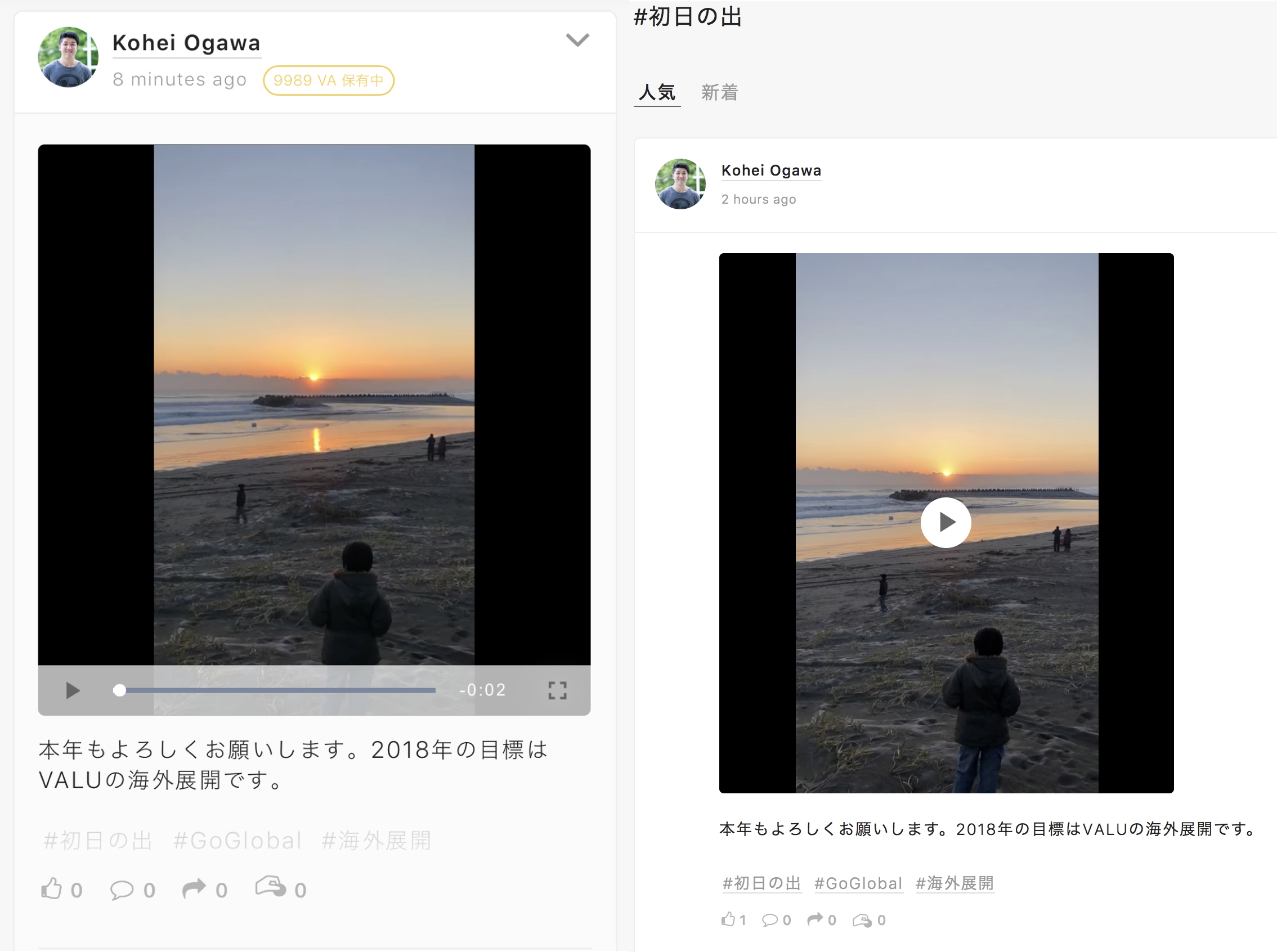Share the 2 hours ago post
The image size is (1277, 952).
(815, 919)
